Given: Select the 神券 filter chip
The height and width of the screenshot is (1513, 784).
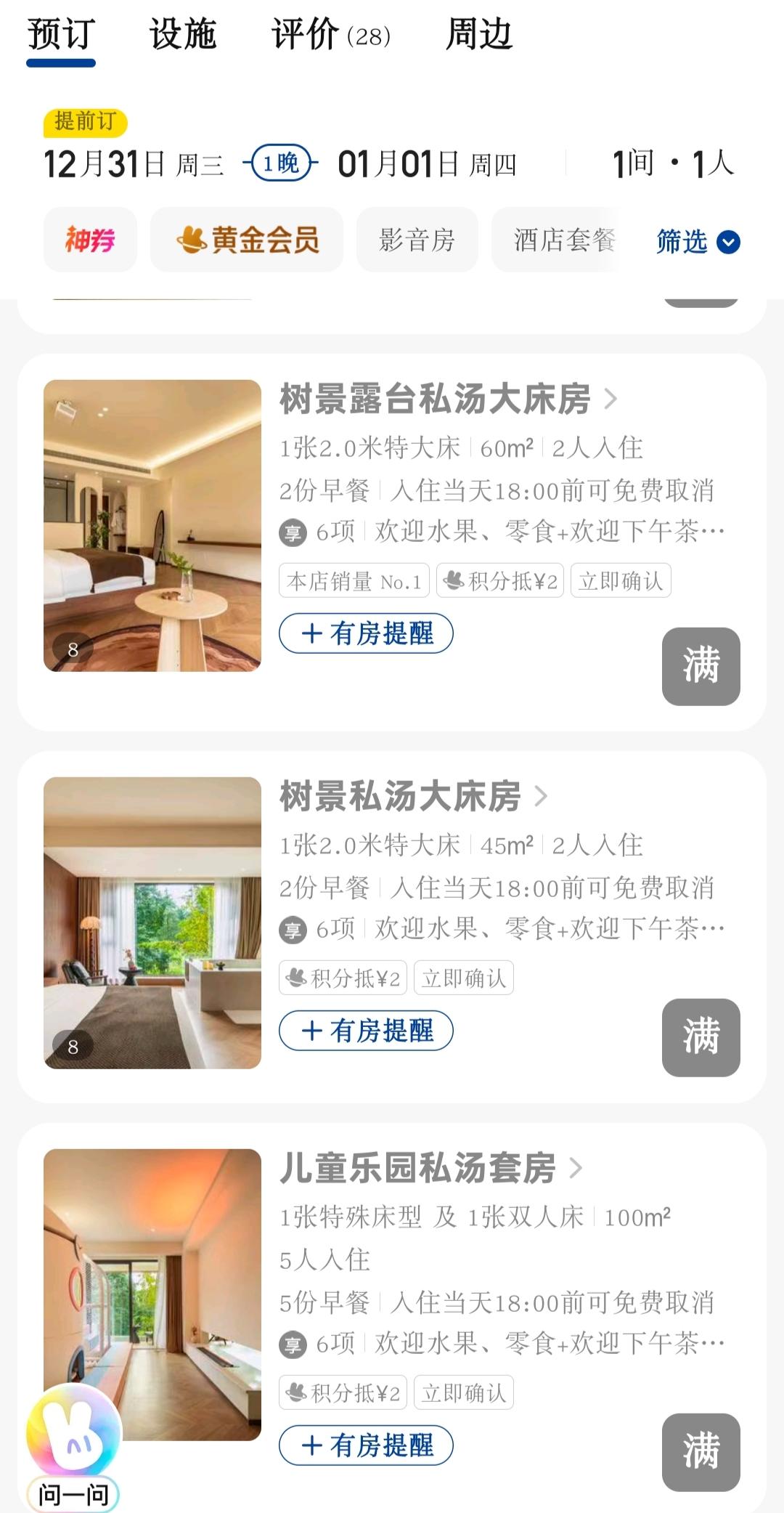Looking at the screenshot, I should click(x=90, y=240).
